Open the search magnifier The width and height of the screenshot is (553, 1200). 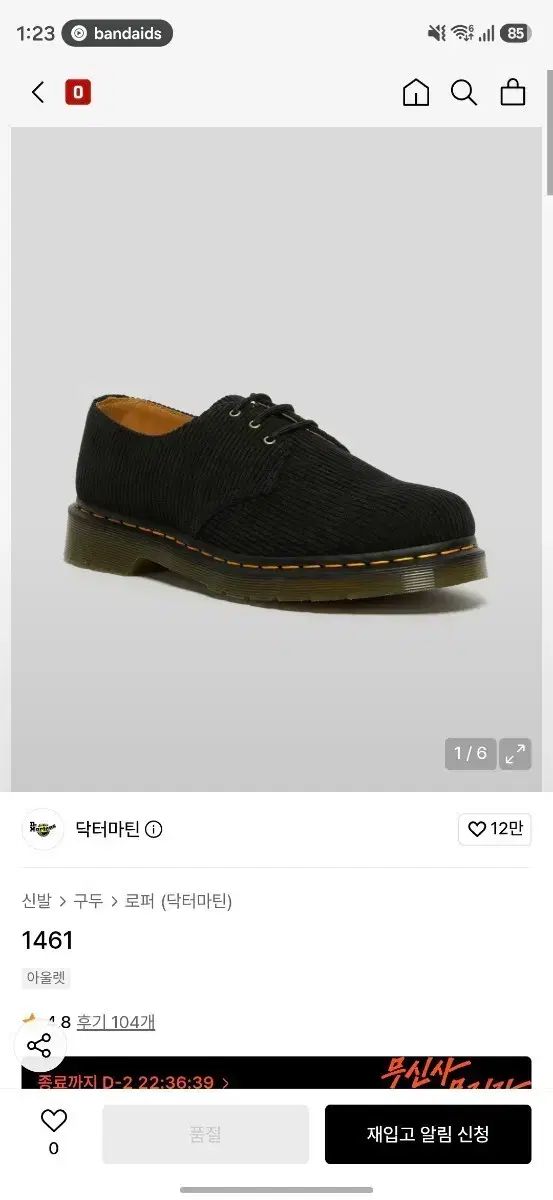pyautogui.click(x=464, y=93)
